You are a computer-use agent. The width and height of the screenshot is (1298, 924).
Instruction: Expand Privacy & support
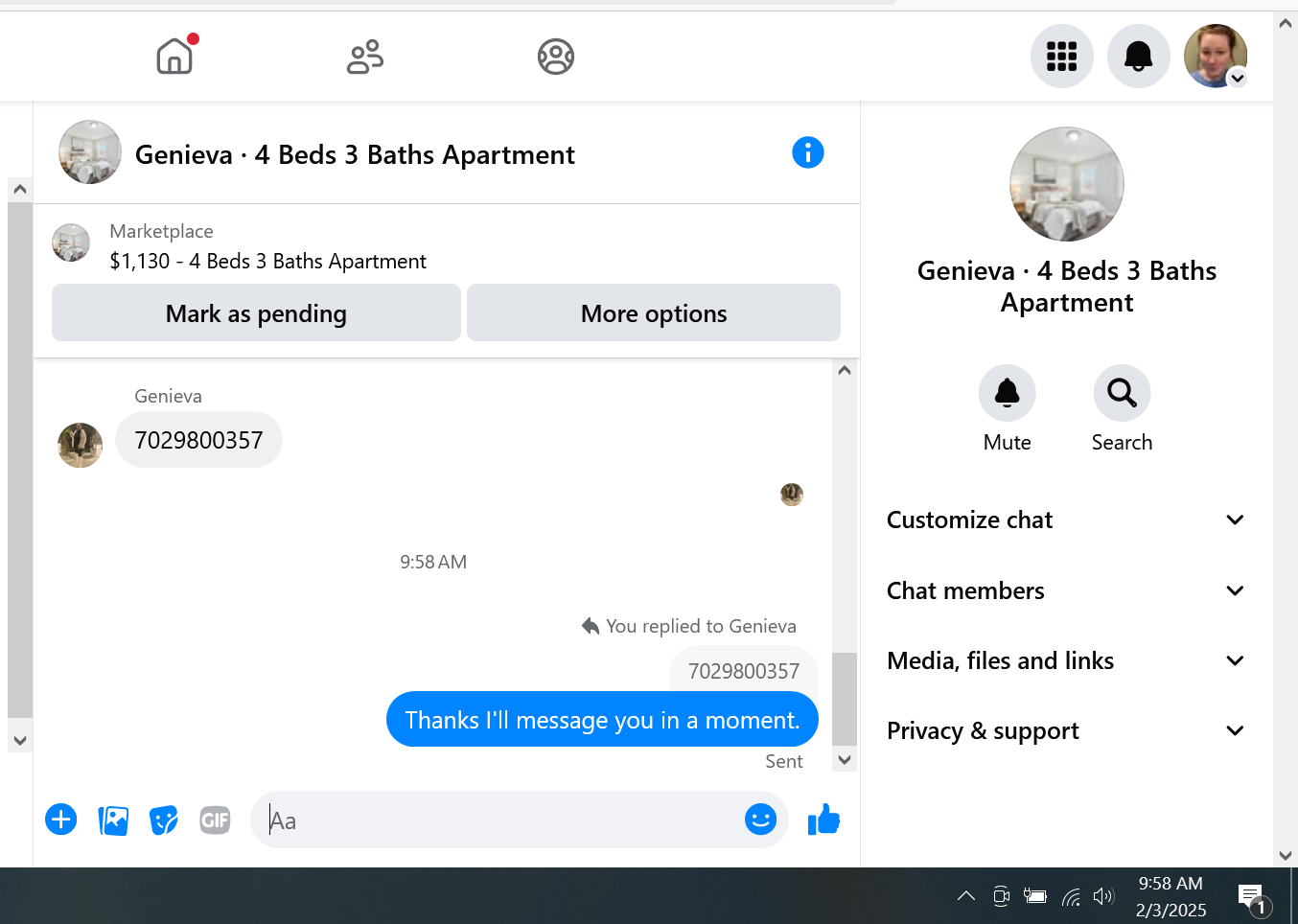tap(1066, 730)
